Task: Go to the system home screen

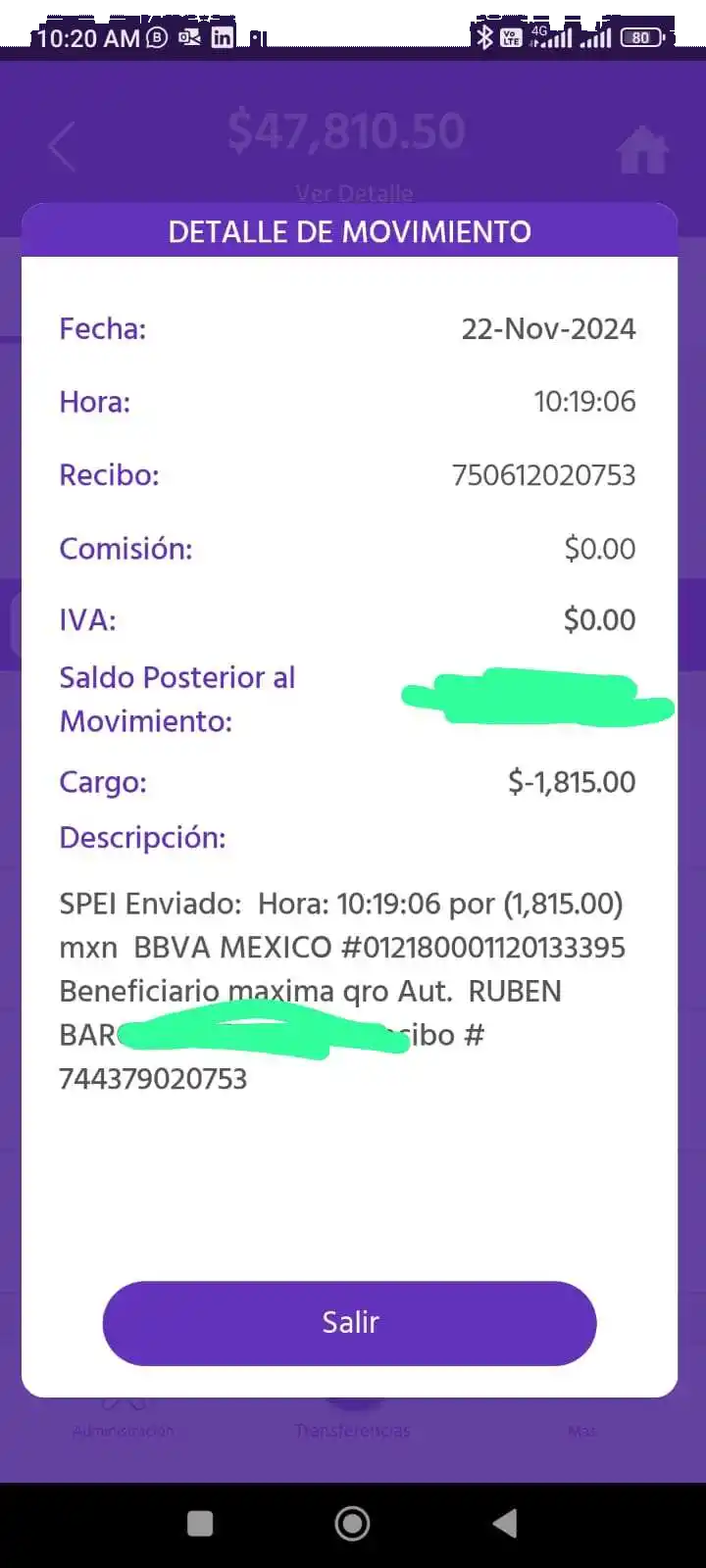Action: (x=352, y=1523)
